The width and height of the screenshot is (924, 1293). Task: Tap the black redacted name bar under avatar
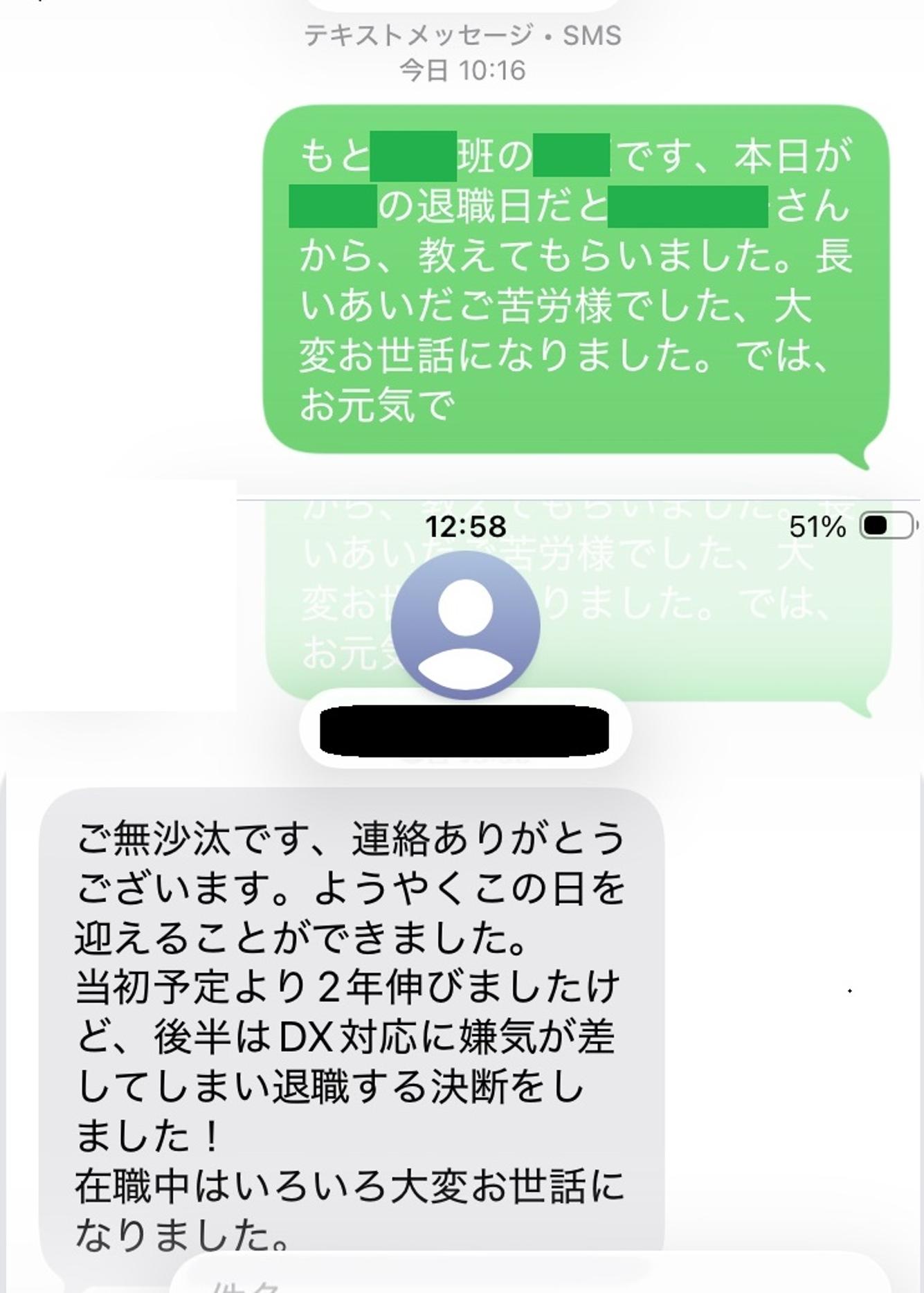[x=464, y=732]
